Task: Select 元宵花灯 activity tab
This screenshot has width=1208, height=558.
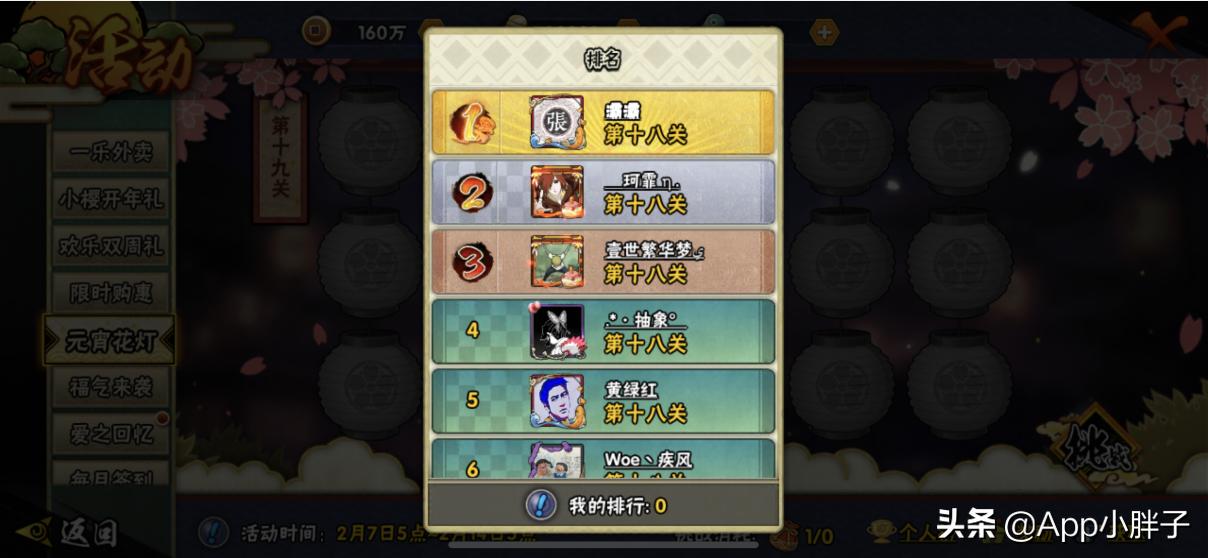Action: coord(110,341)
